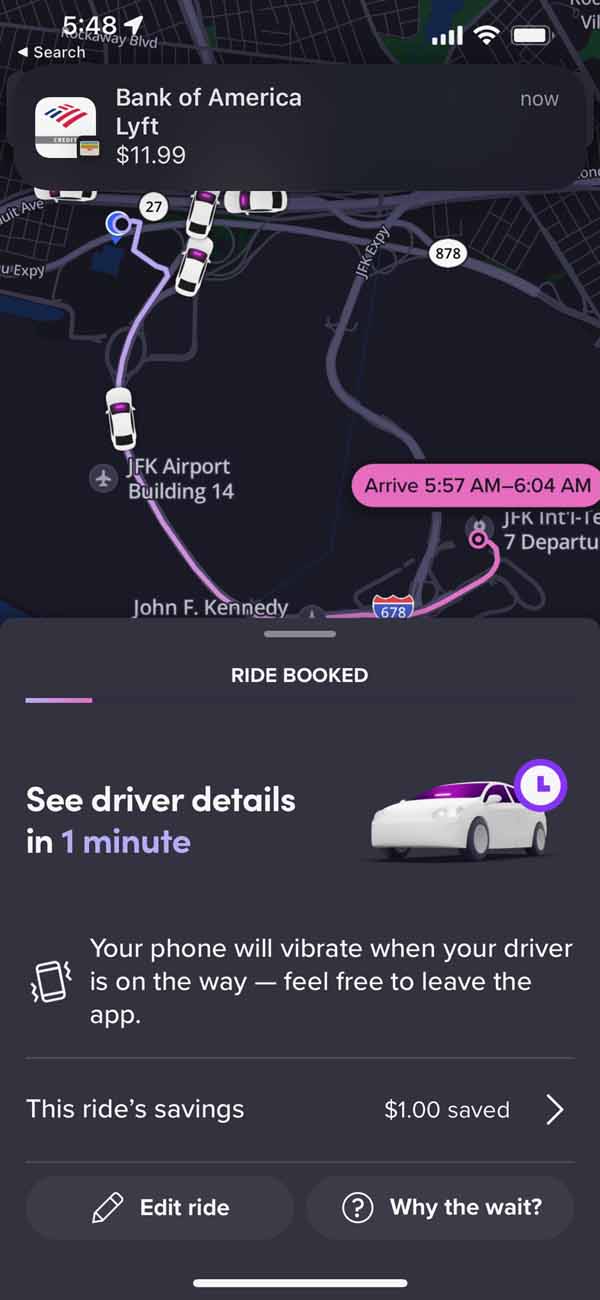Image resolution: width=600 pixels, height=1300 pixels.
Task: View this ride's savings details
Action: tap(300, 1109)
